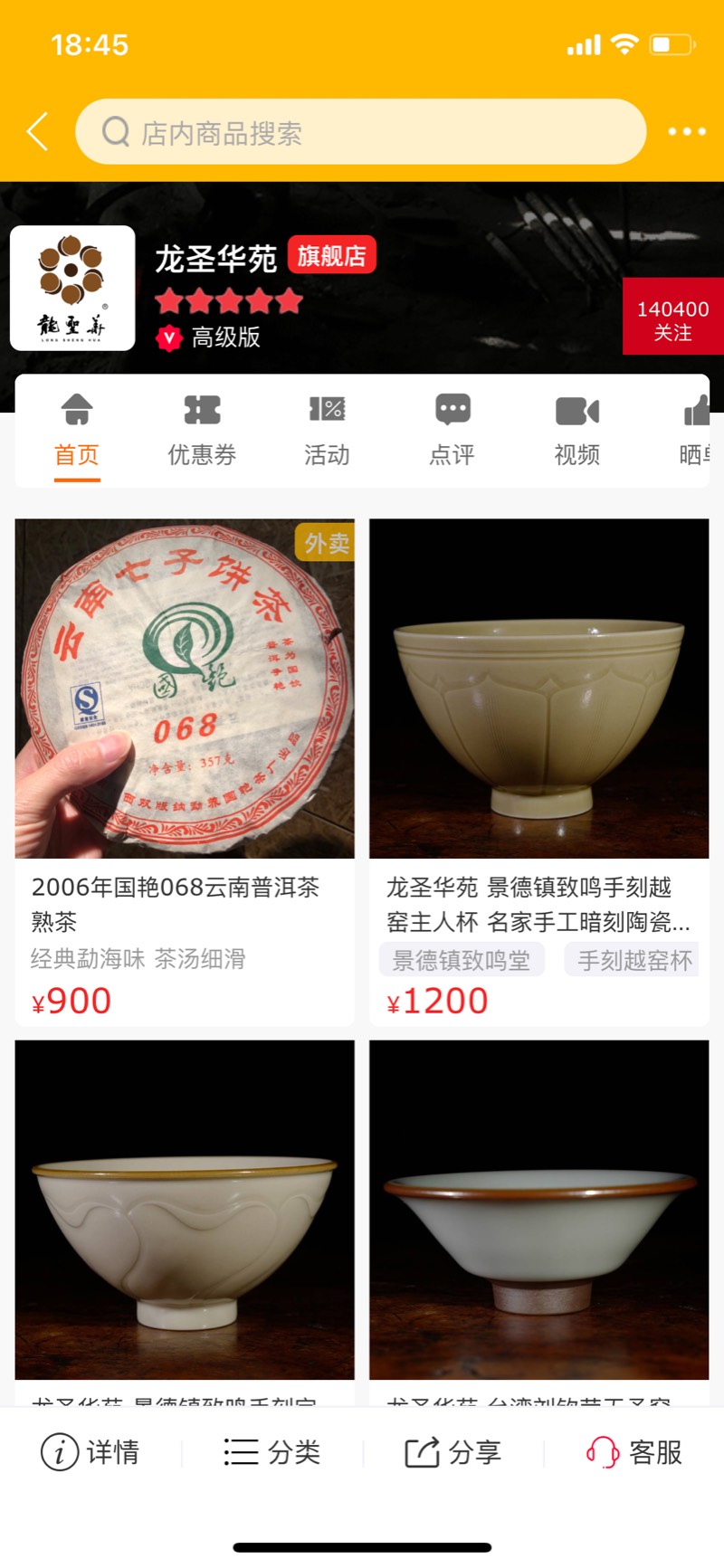Open the 龙圣华苑 store logo

(x=72, y=289)
